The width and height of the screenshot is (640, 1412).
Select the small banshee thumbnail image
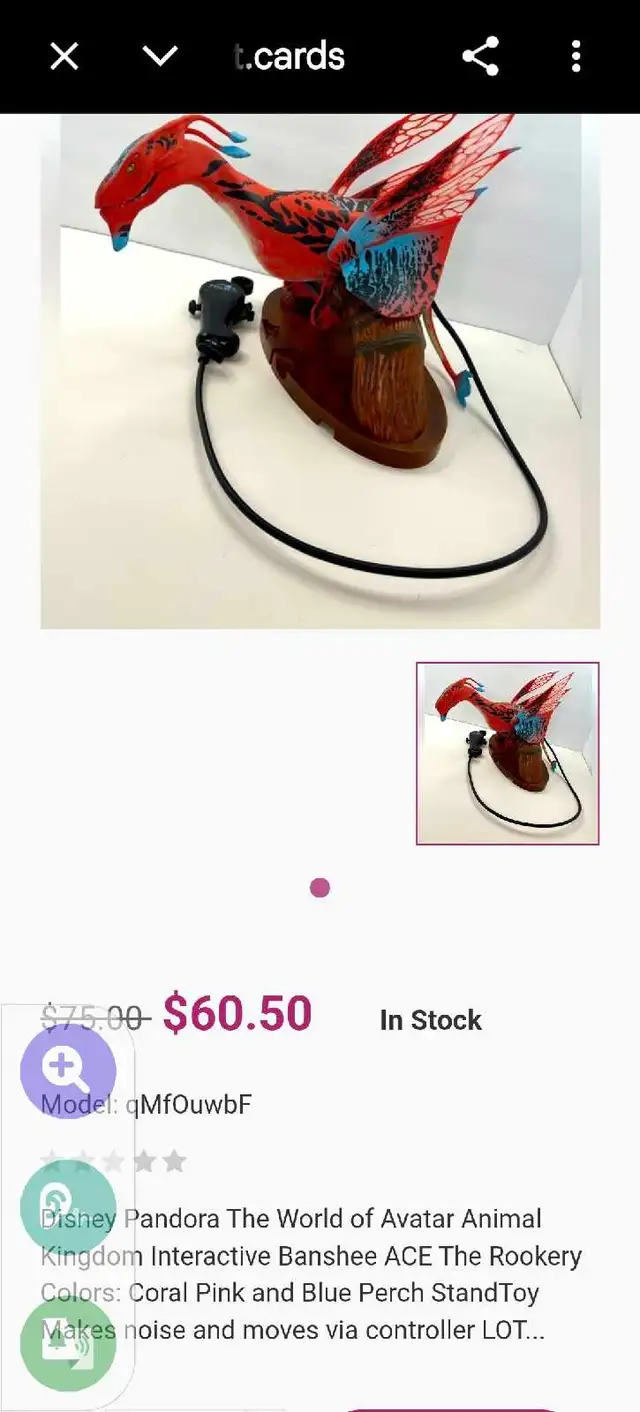pyautogui.click(x=507, y=753)
